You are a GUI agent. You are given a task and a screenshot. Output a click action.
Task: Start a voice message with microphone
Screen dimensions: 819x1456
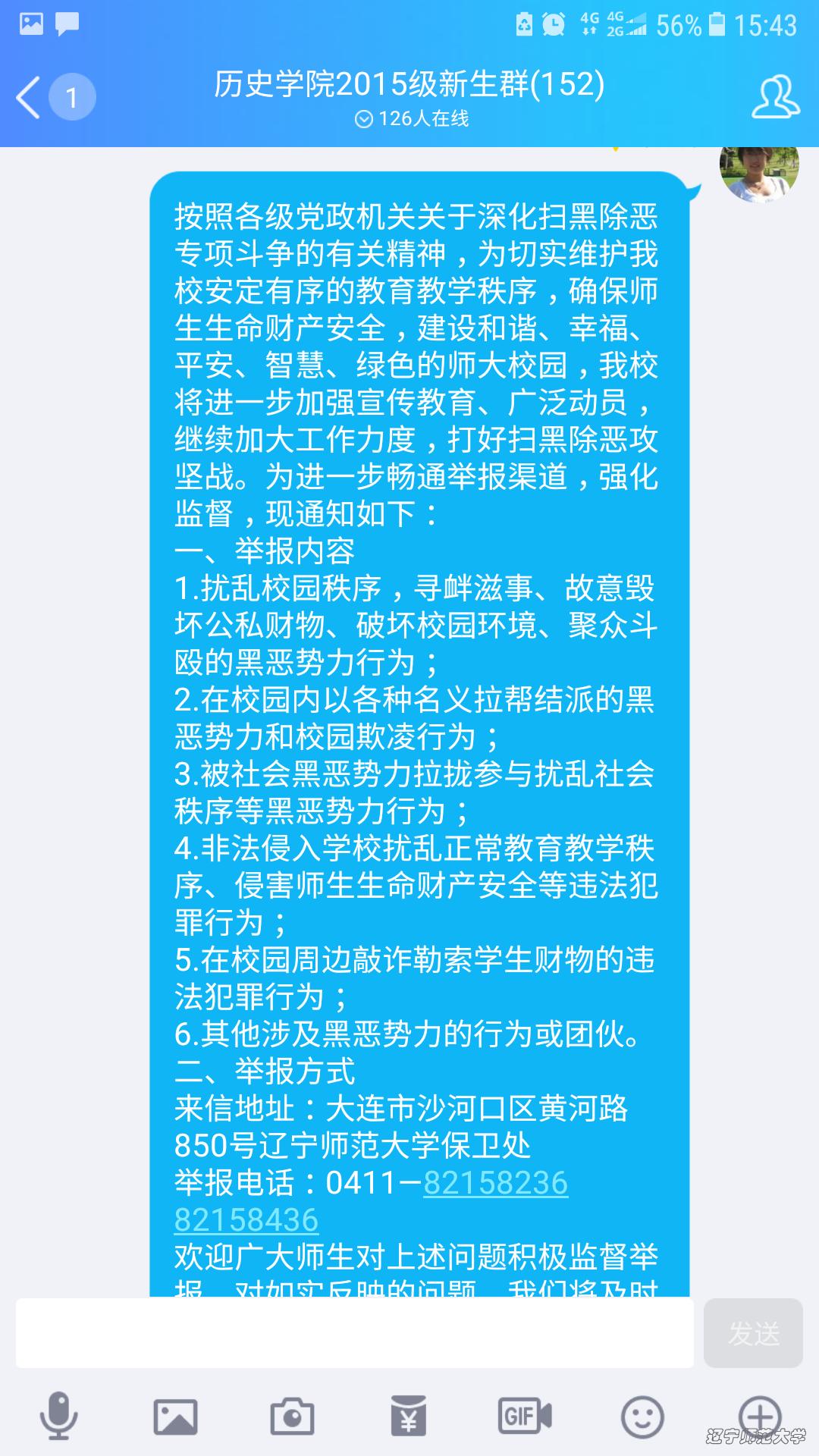[x=58, y=1416]
